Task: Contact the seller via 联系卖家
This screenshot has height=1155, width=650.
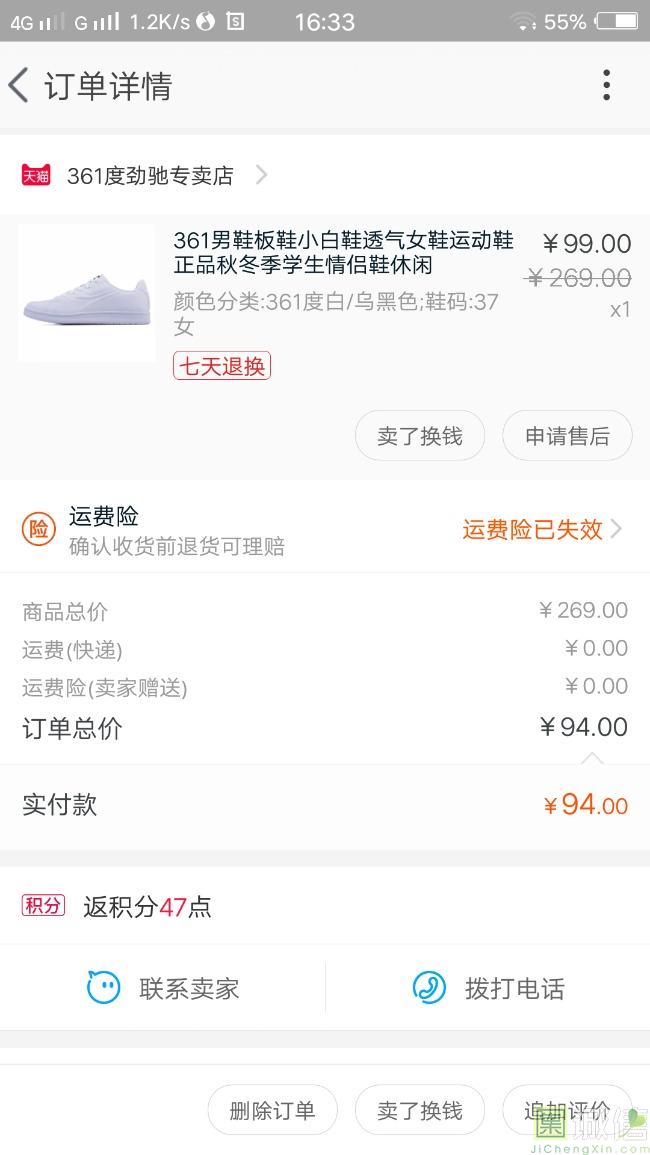Action: 163,989
